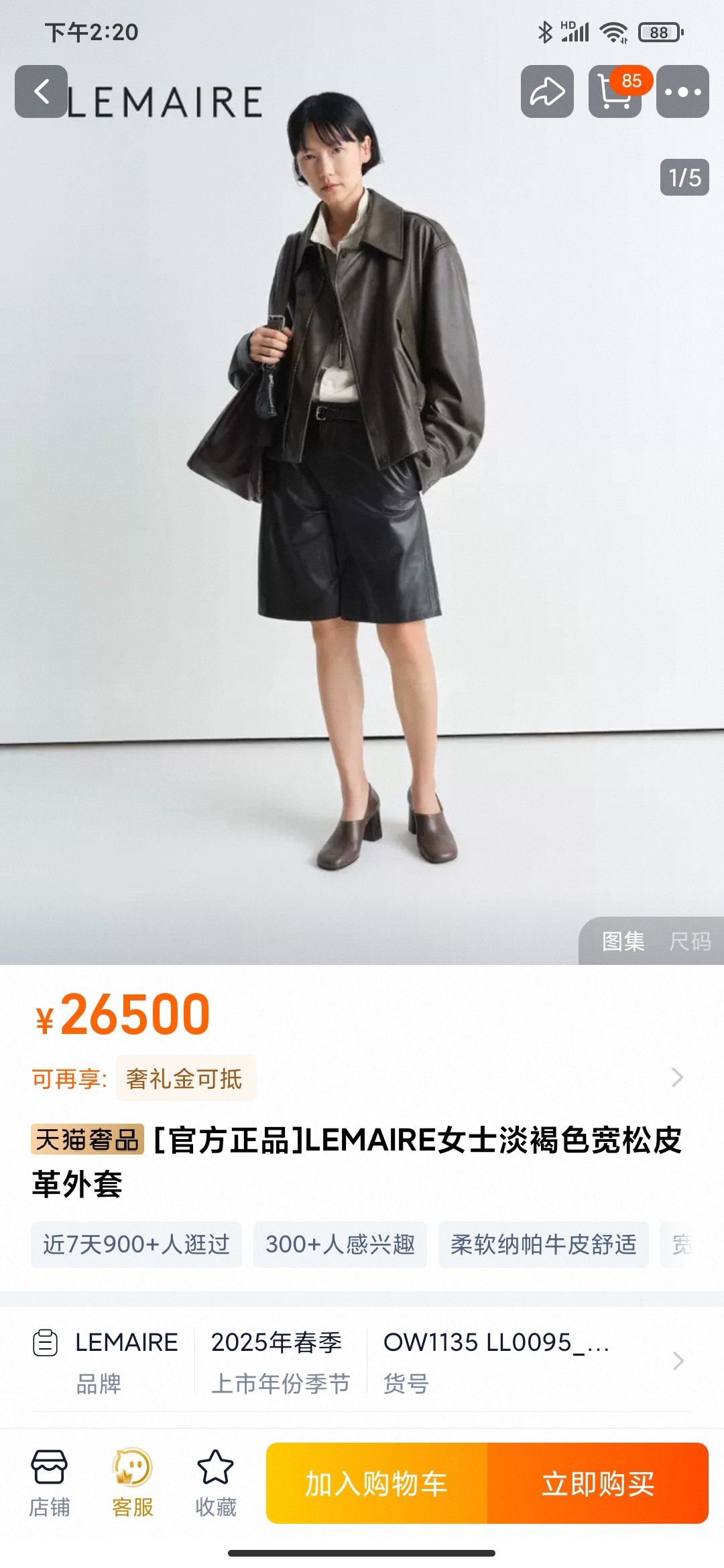This screenshot has width=724, height=1568.
Task: Add item to favorites via 收藏
Action: point(215,1482)
